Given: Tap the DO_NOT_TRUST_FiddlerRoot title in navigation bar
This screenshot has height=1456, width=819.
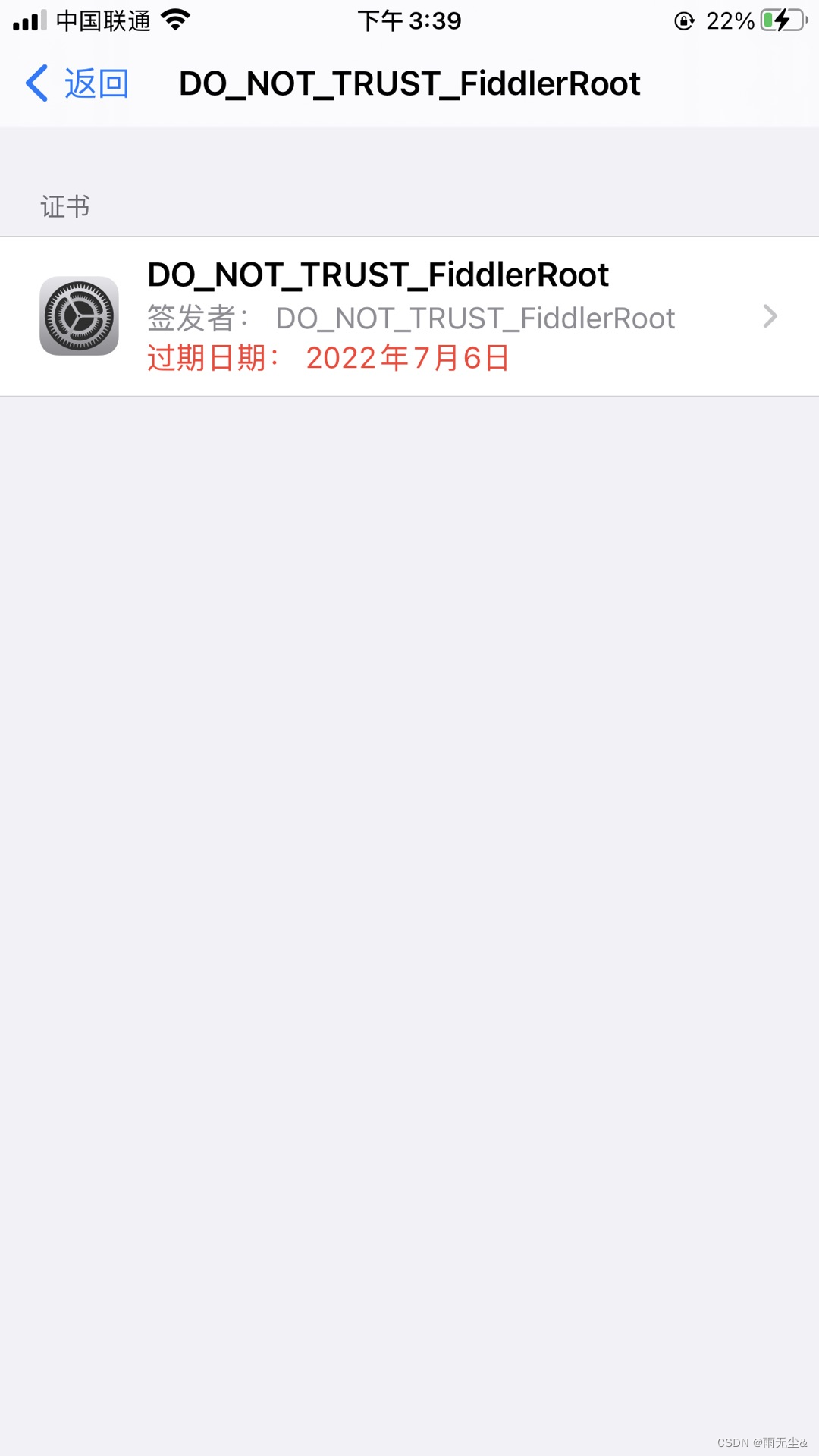Looking at the screenshot, I should click(409, 83).
